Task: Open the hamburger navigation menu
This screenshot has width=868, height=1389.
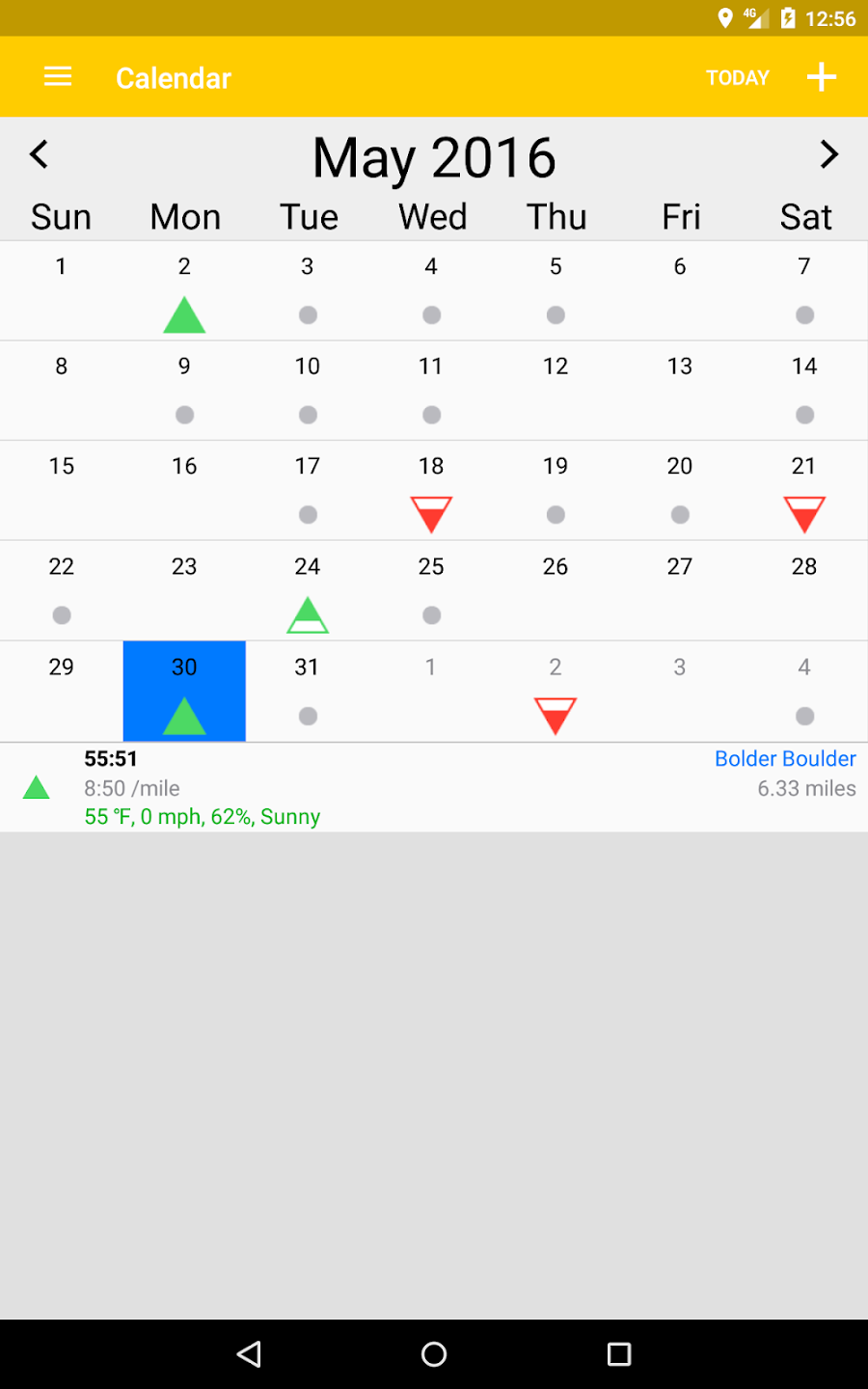Action: (58, 77)
